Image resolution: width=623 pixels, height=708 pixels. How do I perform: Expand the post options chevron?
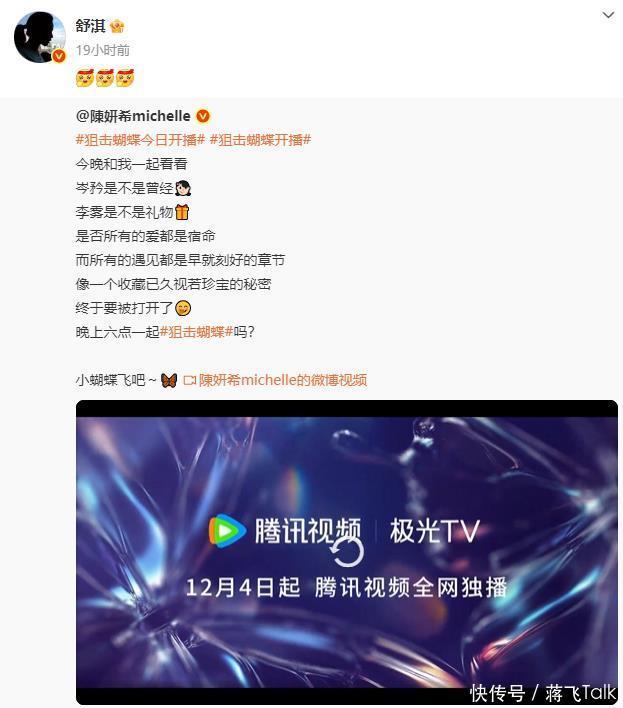pos(609,15)
